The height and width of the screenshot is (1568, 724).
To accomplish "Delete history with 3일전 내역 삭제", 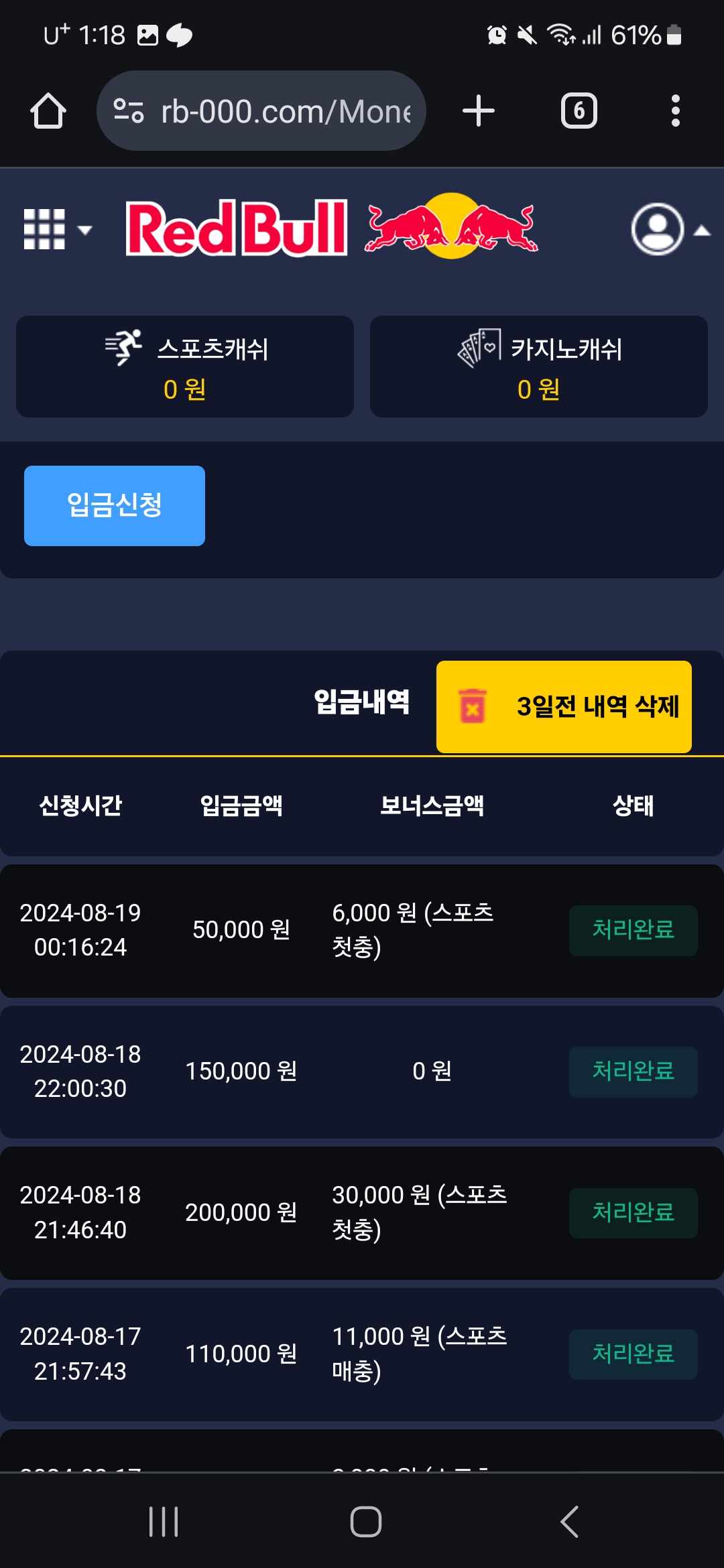I will click(x=564, y=706).
